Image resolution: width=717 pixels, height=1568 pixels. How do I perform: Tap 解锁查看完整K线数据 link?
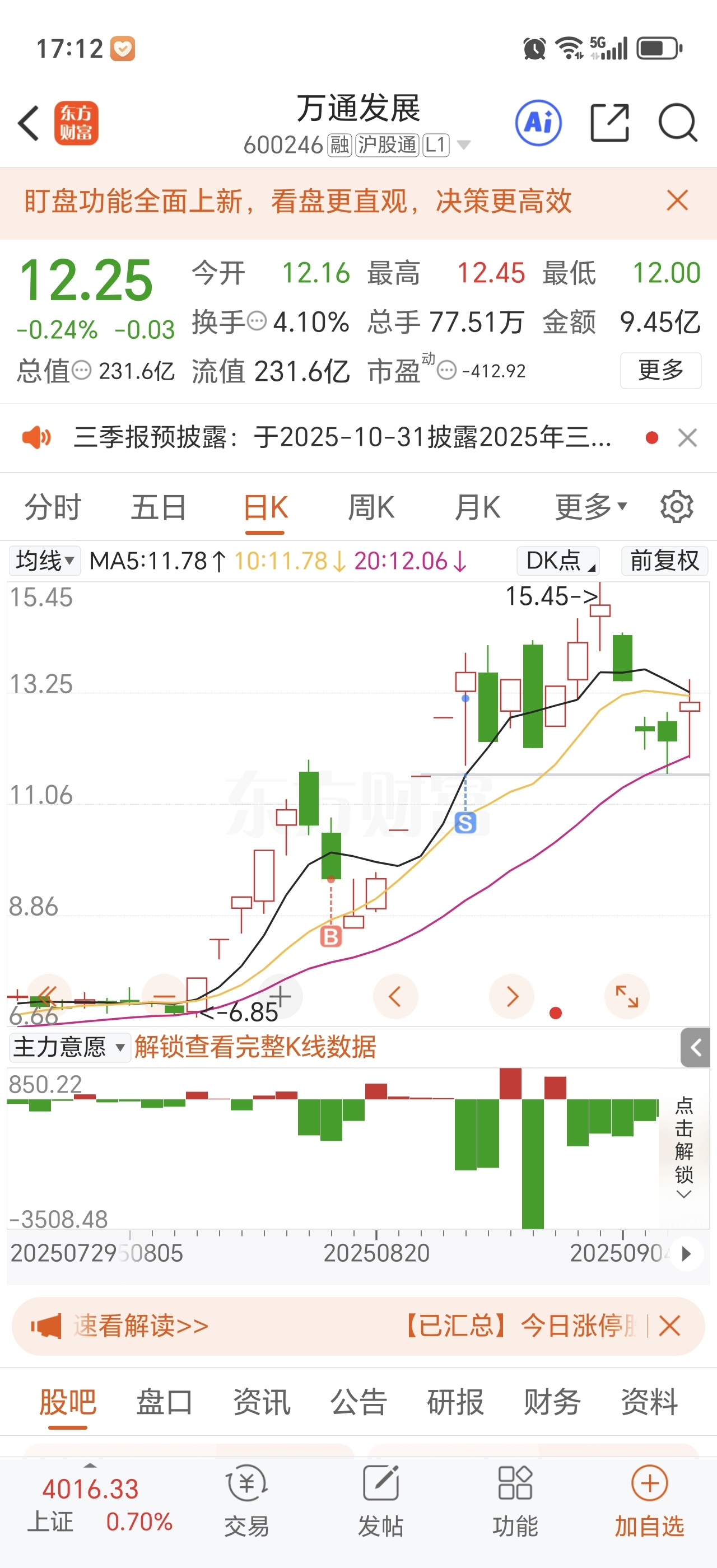tap(255, 1047)
